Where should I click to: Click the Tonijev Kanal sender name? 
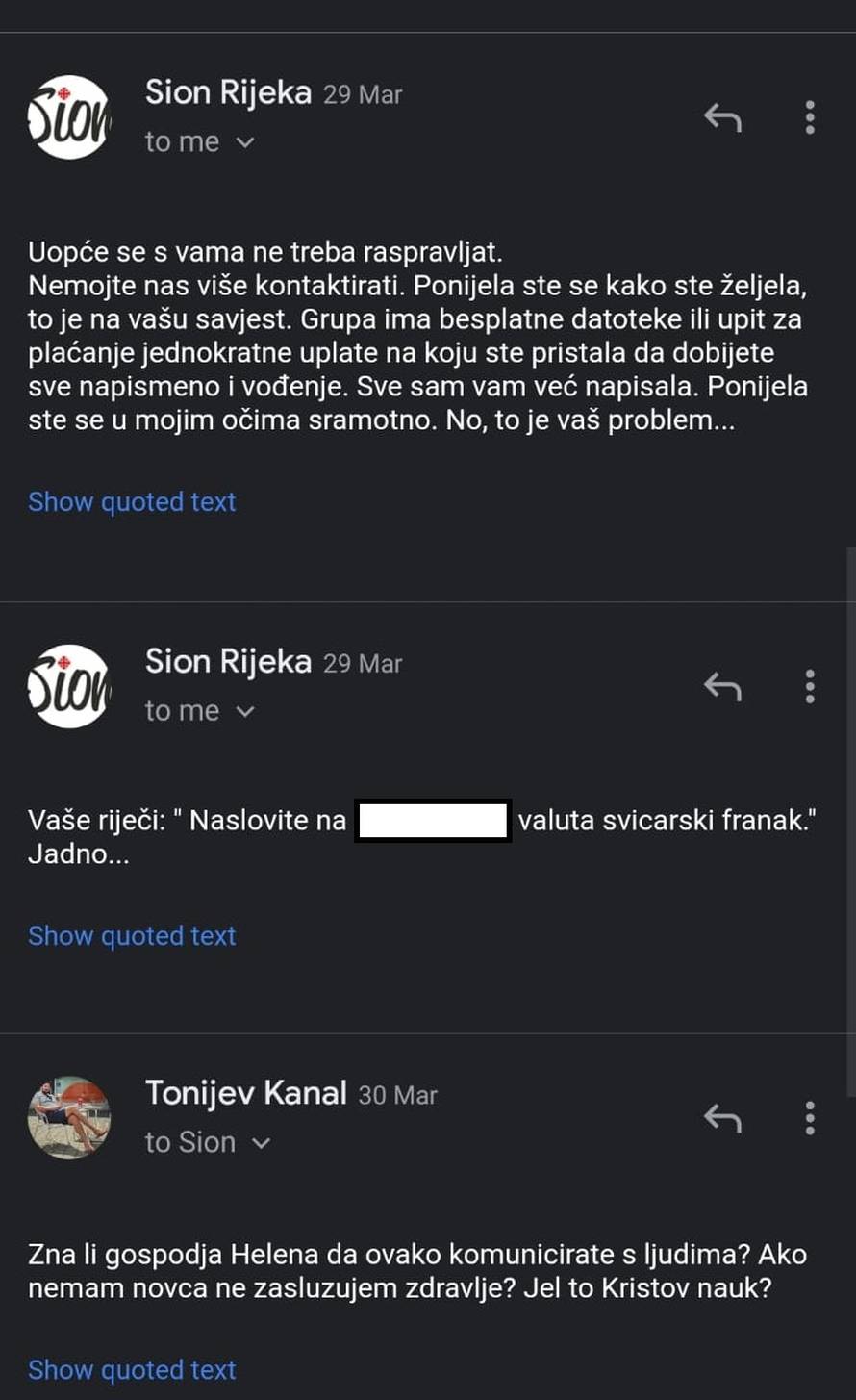[x=245, y=1093]
